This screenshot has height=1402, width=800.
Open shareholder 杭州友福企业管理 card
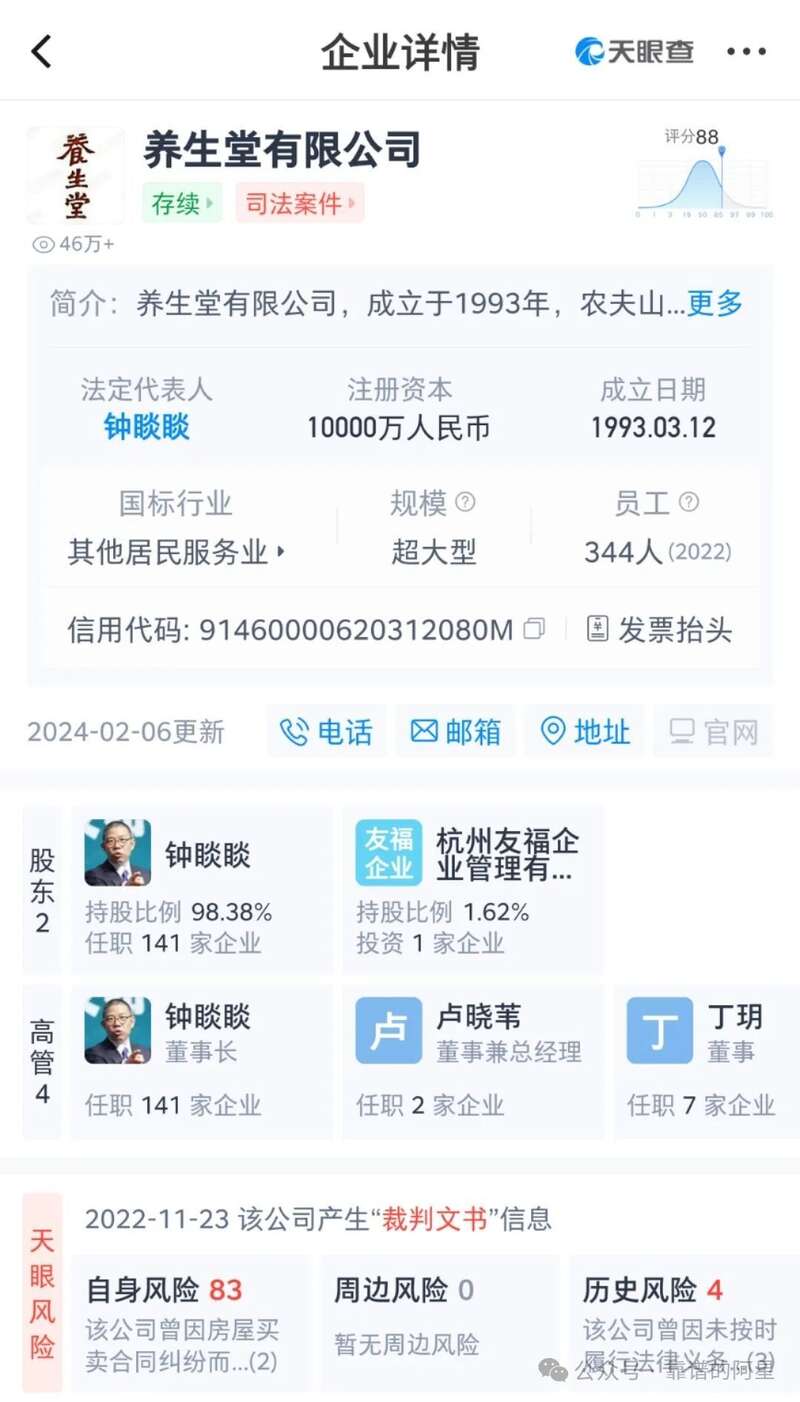tap(472, 889)
